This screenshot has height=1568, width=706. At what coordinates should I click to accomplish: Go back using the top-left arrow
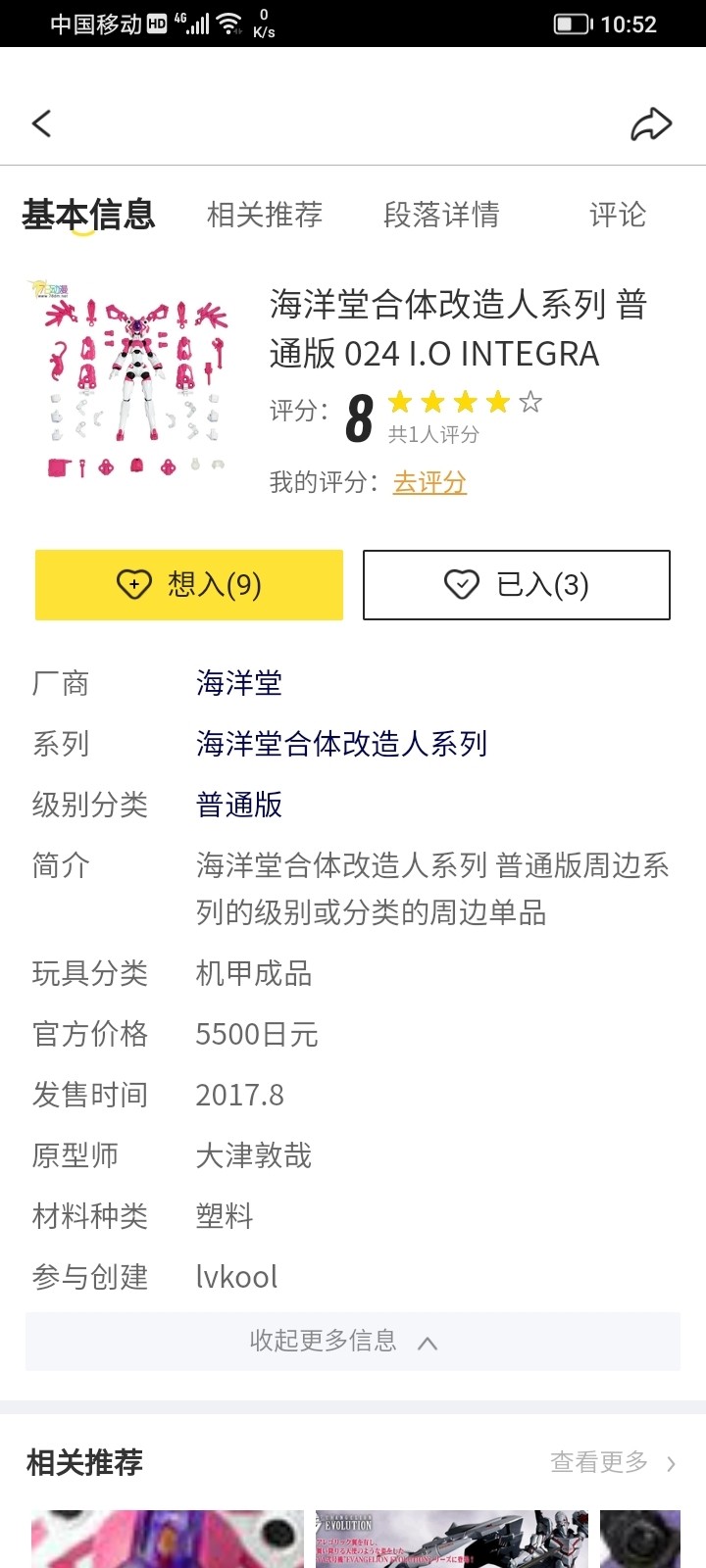[x=41, y=123]
